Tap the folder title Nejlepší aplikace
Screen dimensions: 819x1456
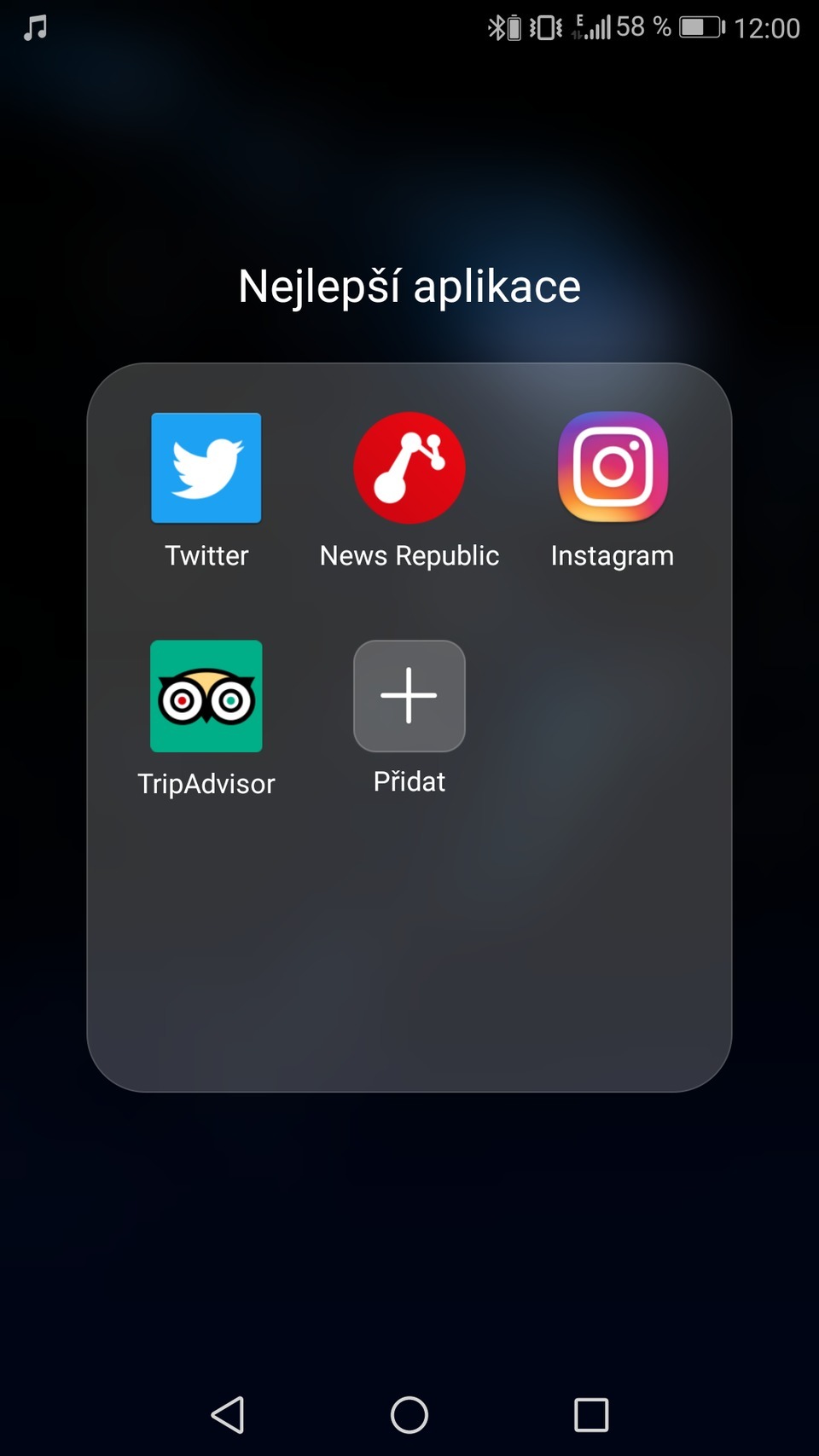[x=409, y=287]
